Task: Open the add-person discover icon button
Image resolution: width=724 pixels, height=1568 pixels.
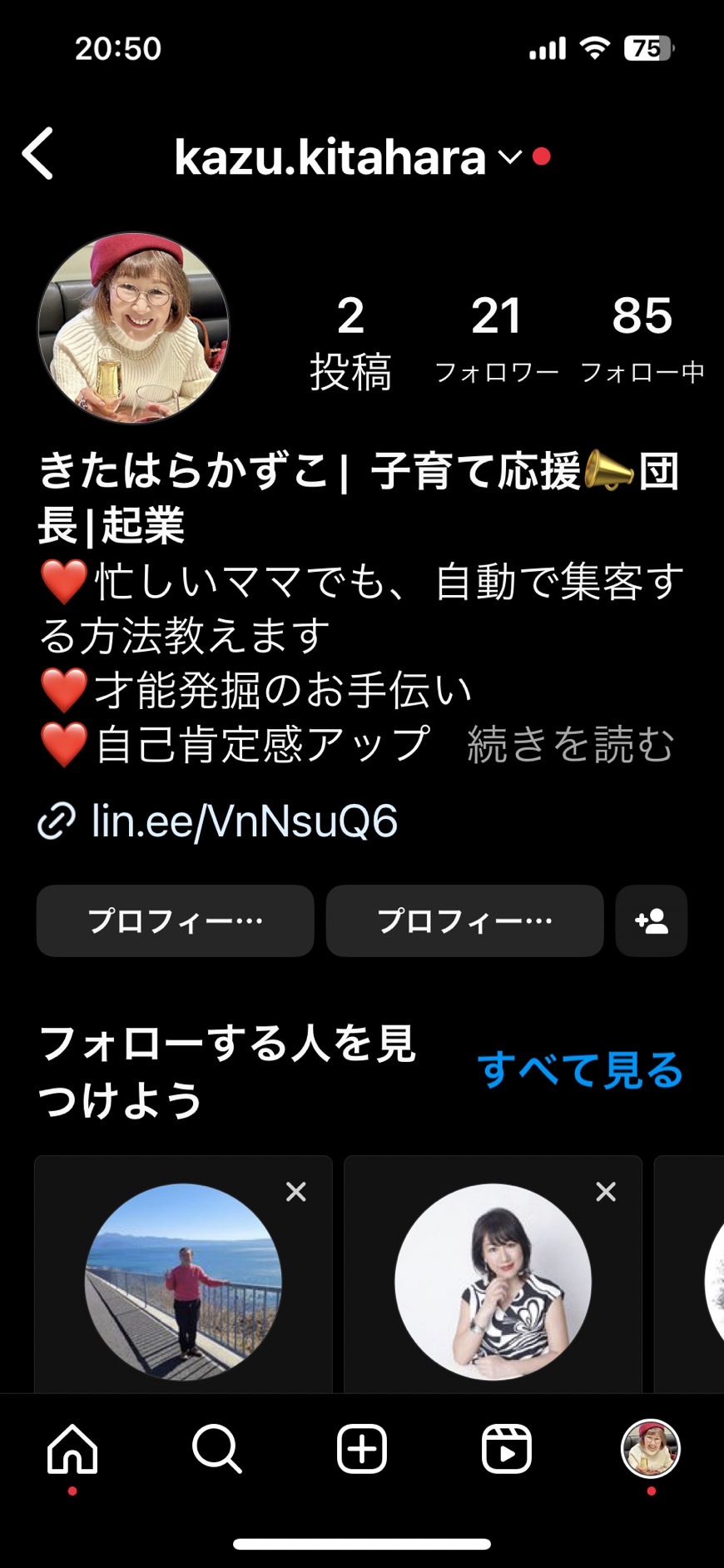Action: [x=652, y=920]
